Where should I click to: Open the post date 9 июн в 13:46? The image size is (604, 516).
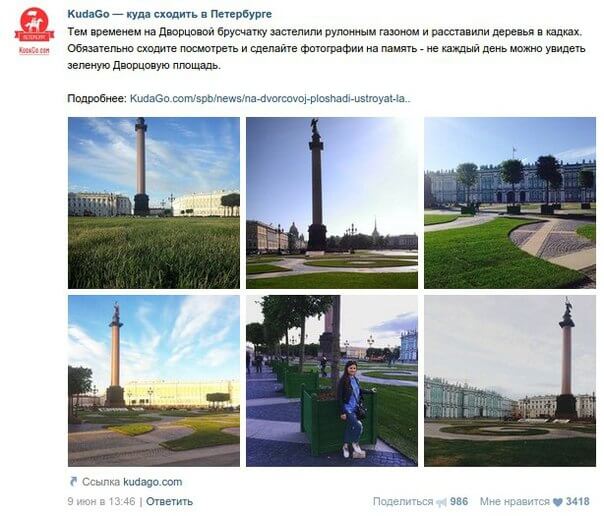(x=99, y=502)
